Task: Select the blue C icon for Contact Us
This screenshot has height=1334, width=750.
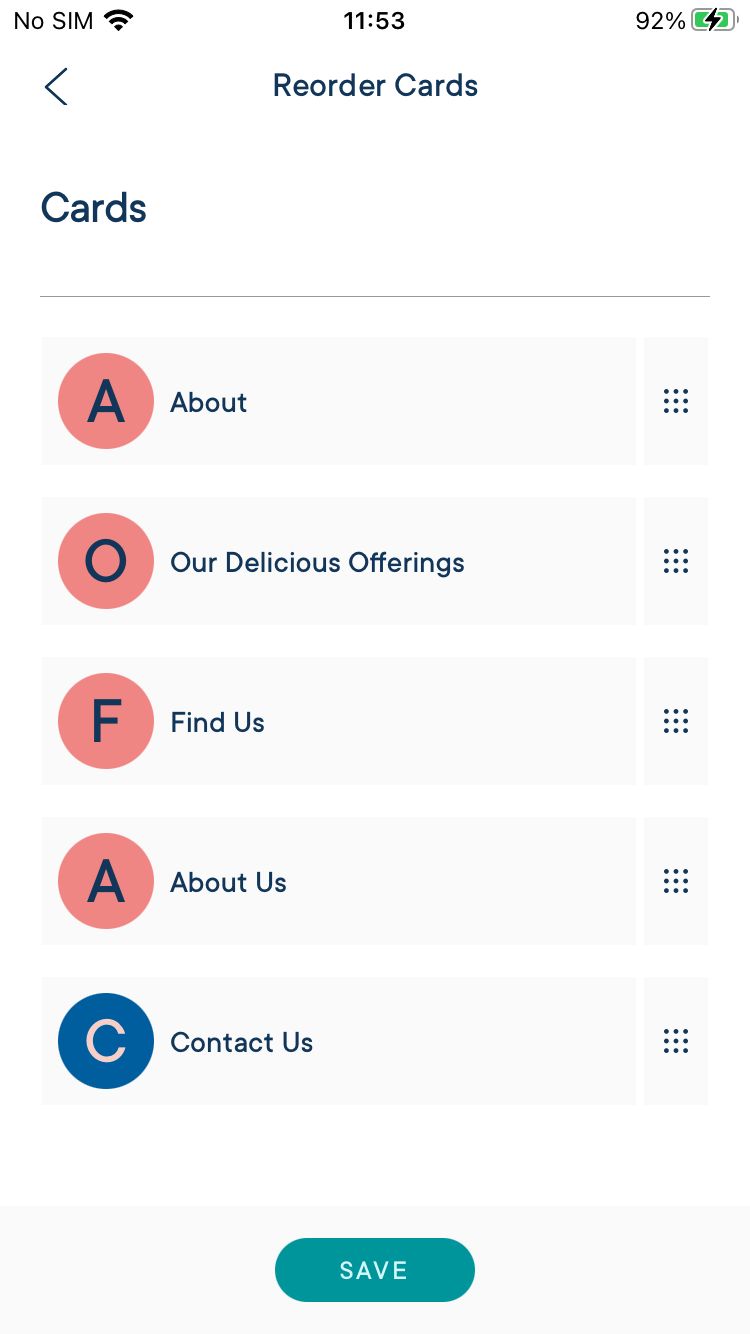Action: (106, 1041)
